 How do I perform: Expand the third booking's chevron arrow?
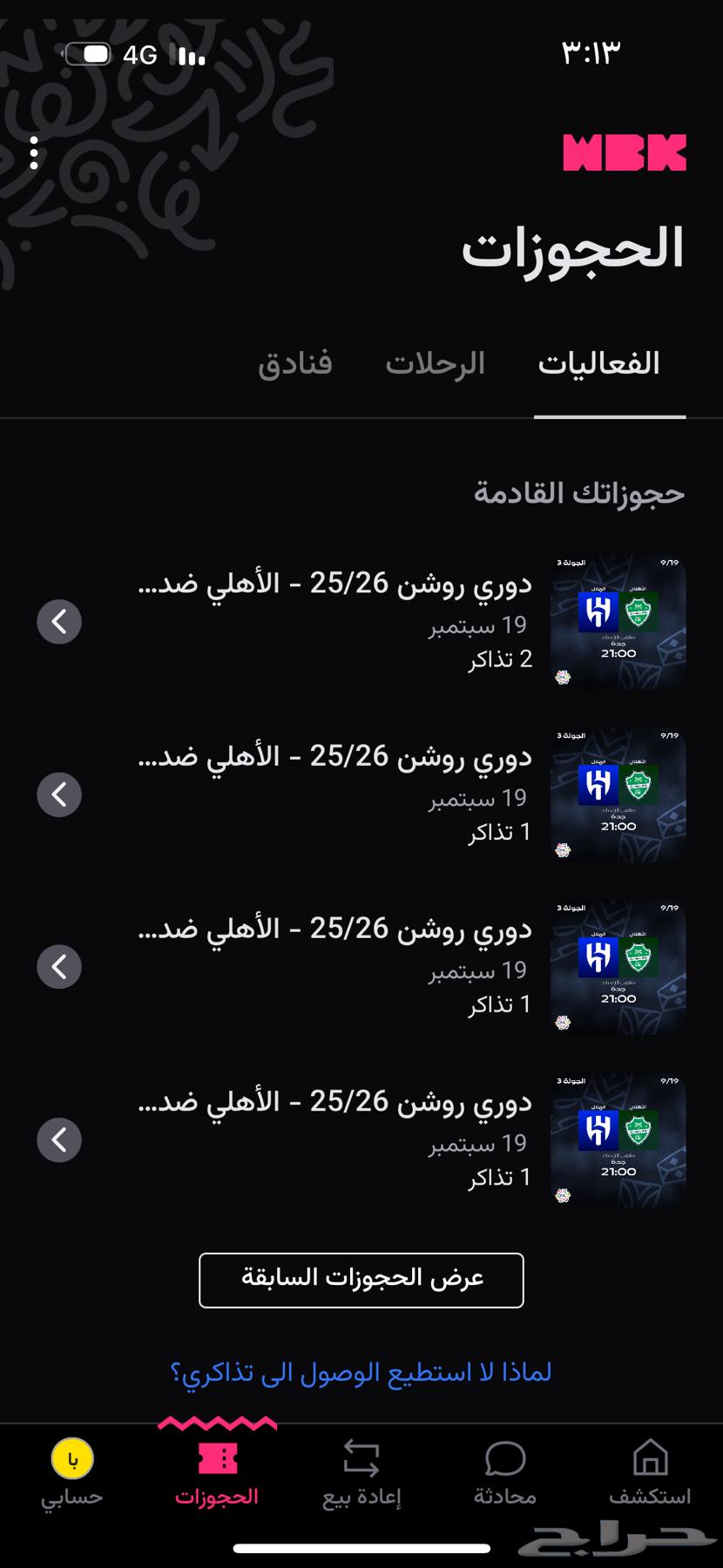click(58, 966)
